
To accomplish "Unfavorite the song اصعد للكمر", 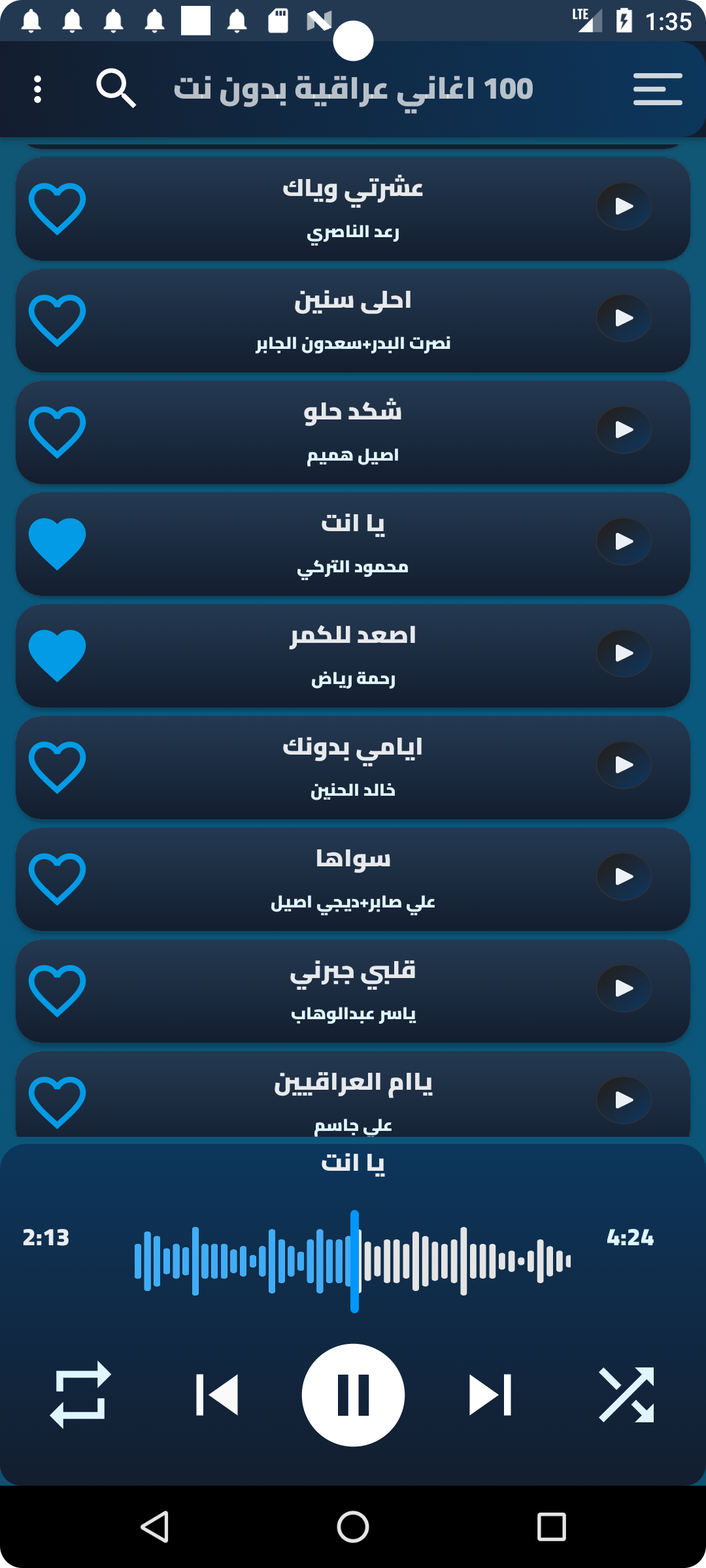I will (x=58, y=655).
